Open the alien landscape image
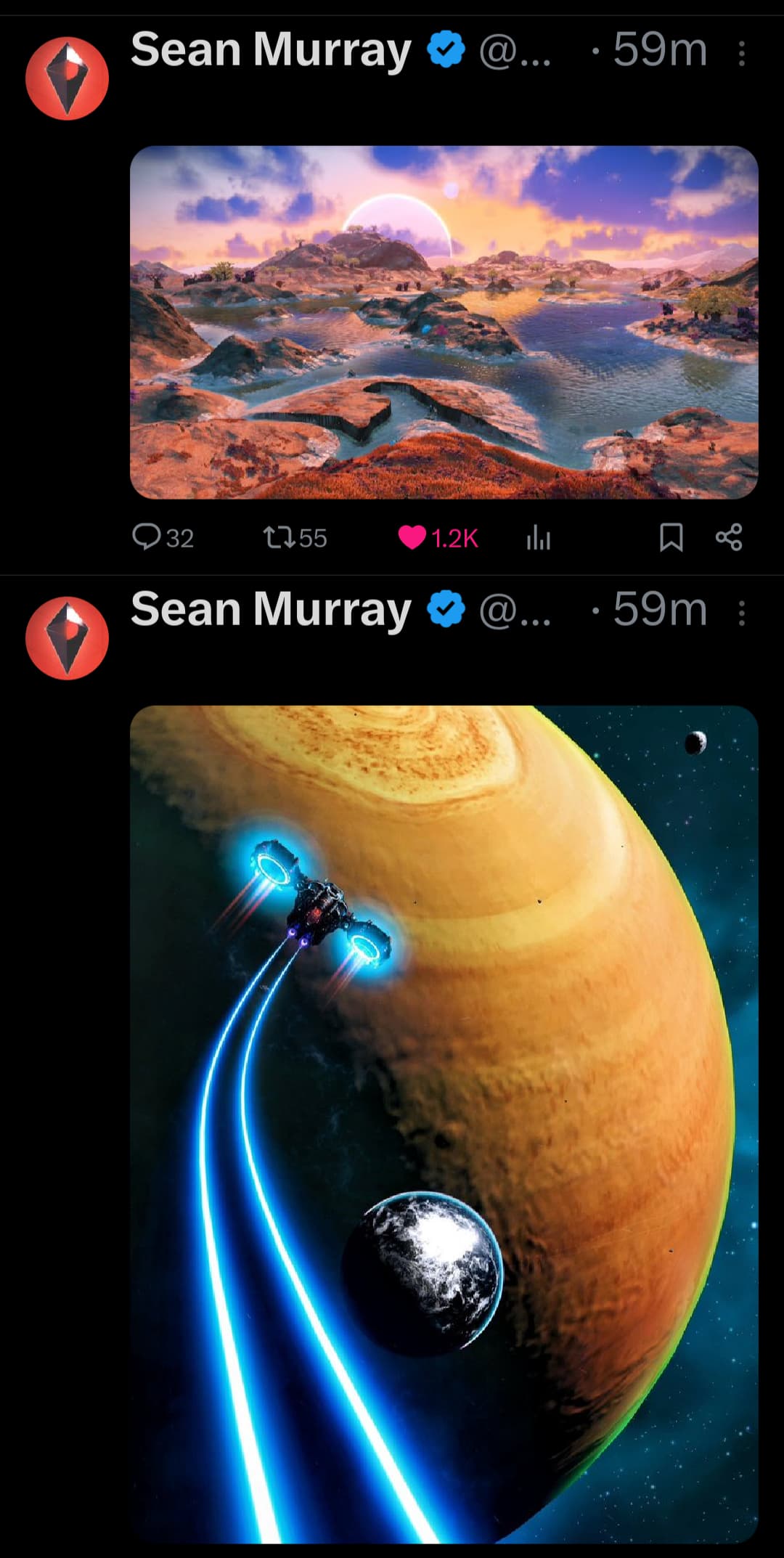784x1558 pixels. 444,322
